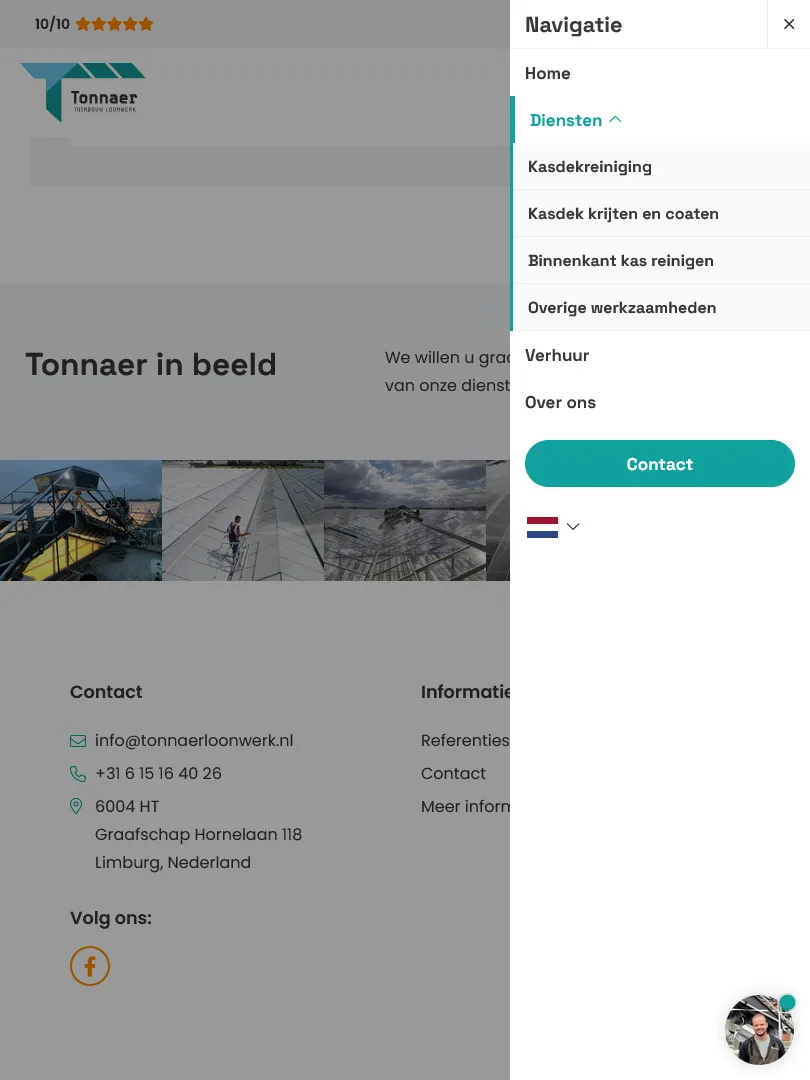
Task: Close the Navigatie panel
Action: (789, 24)
